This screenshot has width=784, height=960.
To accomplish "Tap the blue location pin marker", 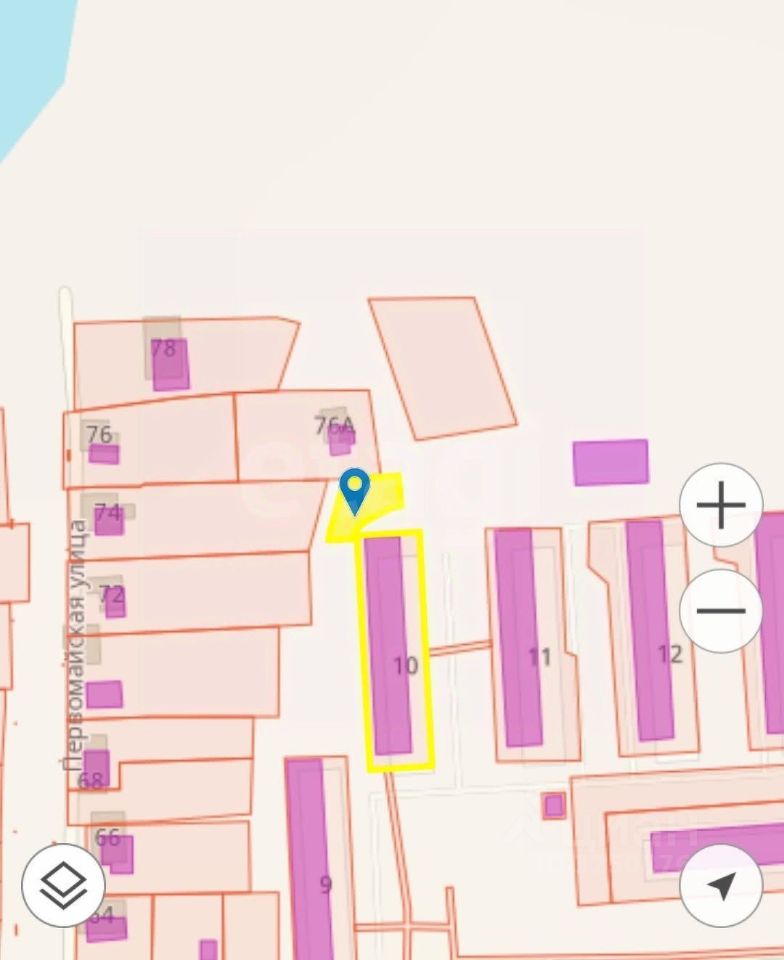I will point(354,491).
